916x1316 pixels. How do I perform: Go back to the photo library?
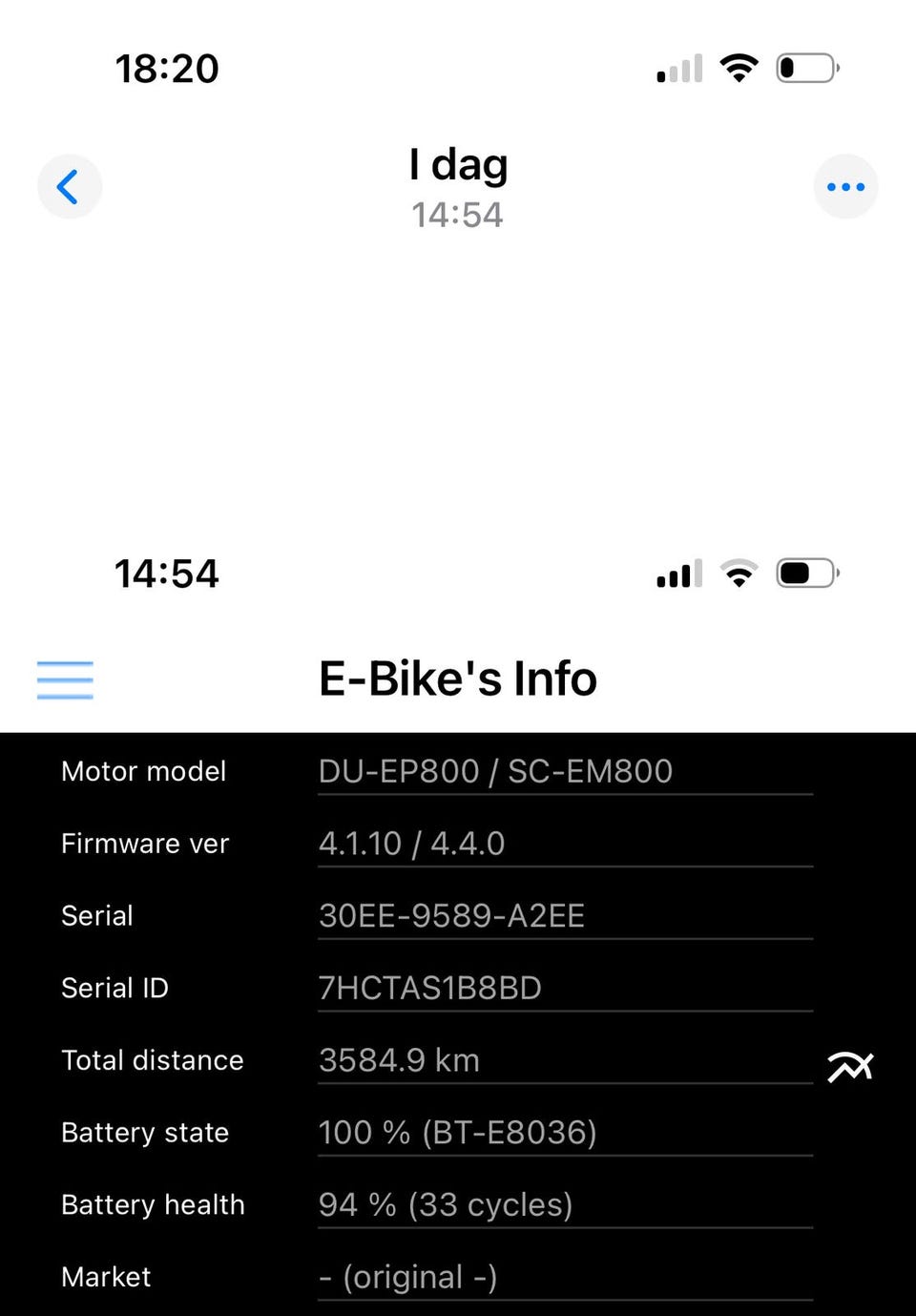click(x=69, y=187)
